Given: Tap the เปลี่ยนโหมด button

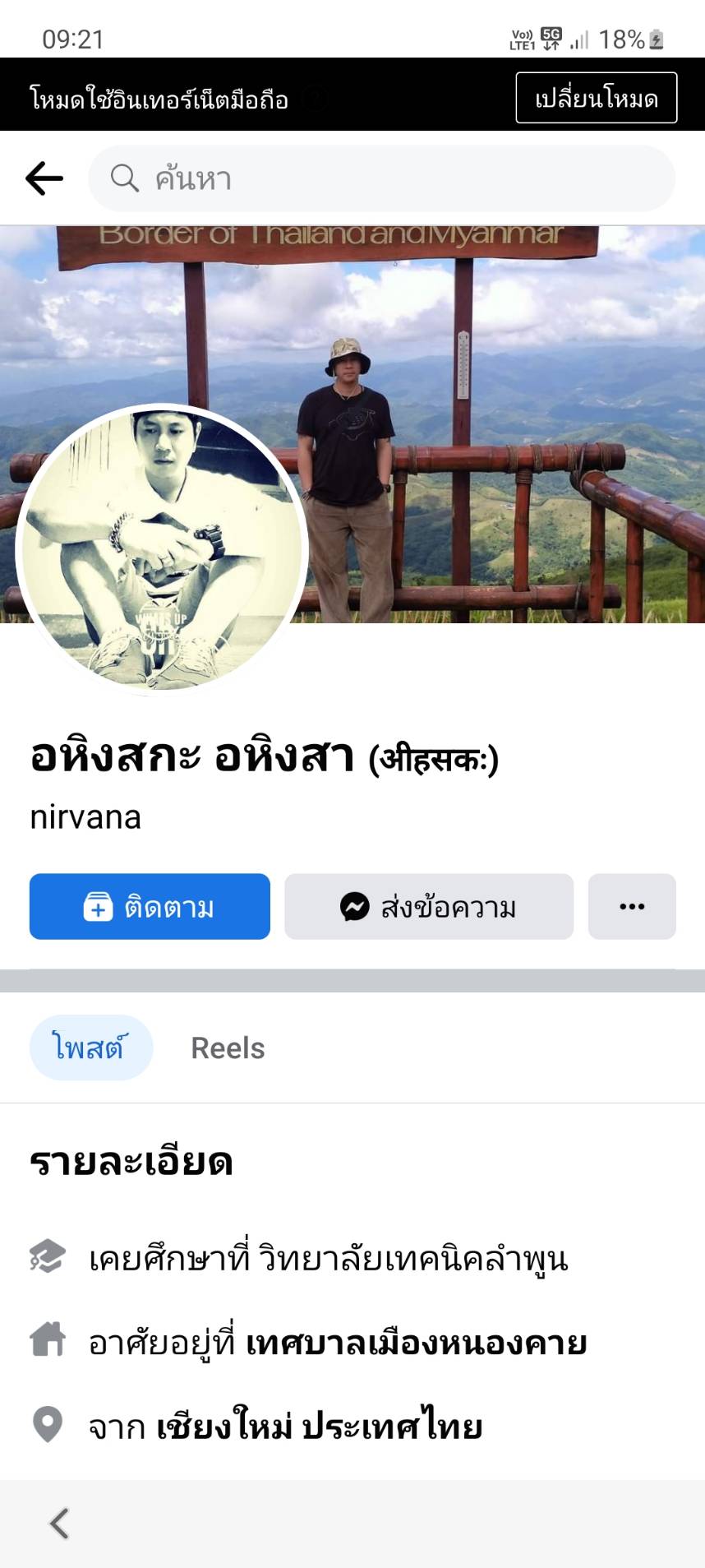Looking at the screenshot, I should pos(596,98).
